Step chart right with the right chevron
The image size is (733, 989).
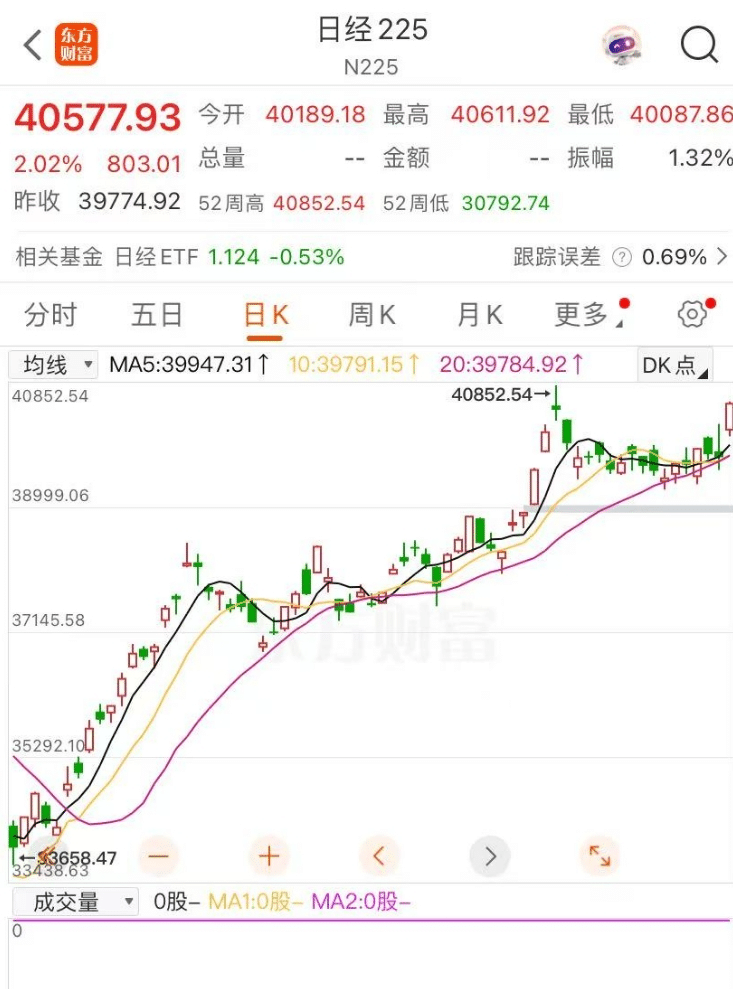[x=489, y=856]
